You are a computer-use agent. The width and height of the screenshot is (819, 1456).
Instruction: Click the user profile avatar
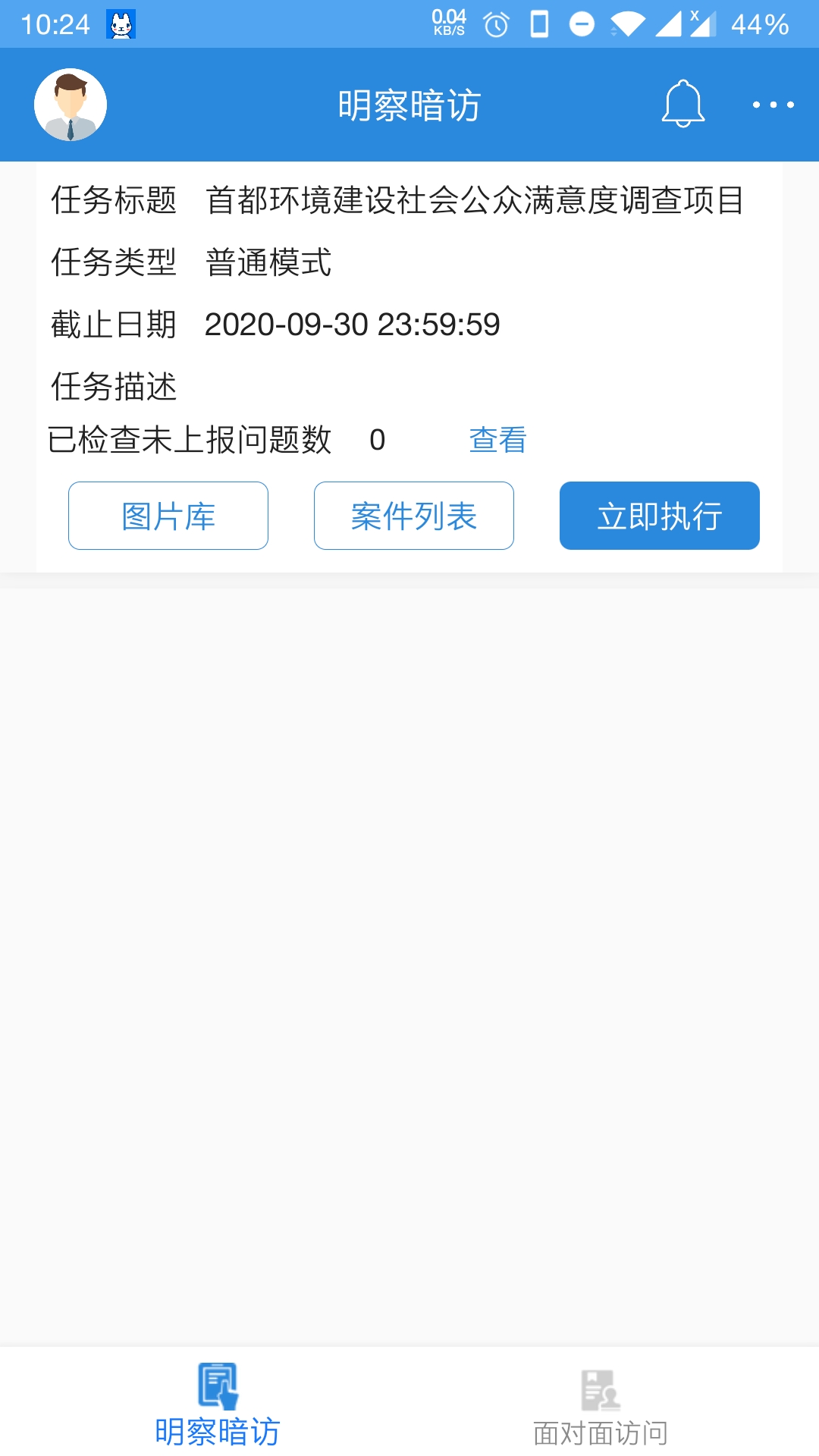click(69, 105)
